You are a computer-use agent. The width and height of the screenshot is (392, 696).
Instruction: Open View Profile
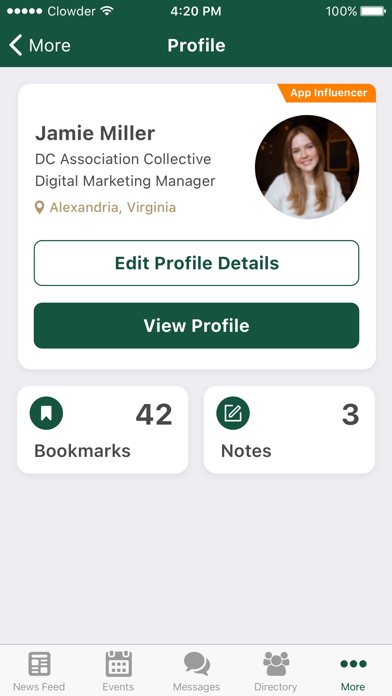196,325
